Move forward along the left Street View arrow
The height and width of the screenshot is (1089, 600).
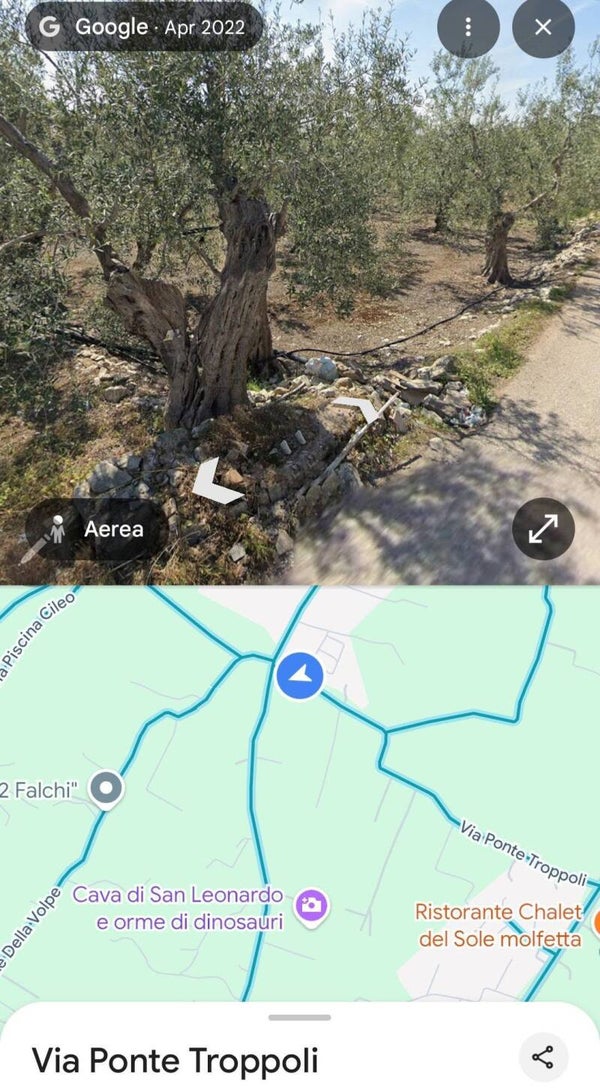[x=215, y=481]
